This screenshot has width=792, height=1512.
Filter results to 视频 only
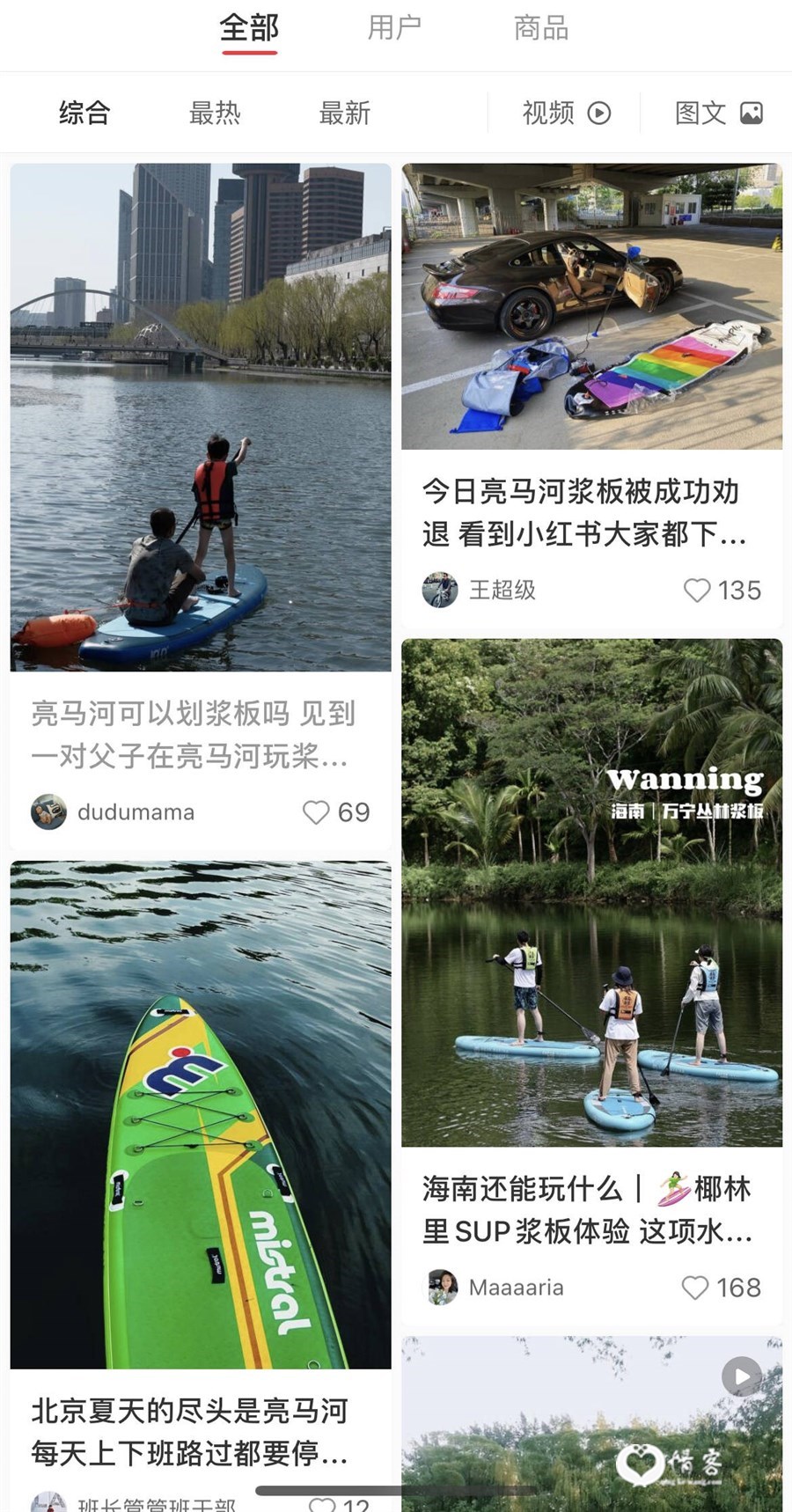pos(566,113)
